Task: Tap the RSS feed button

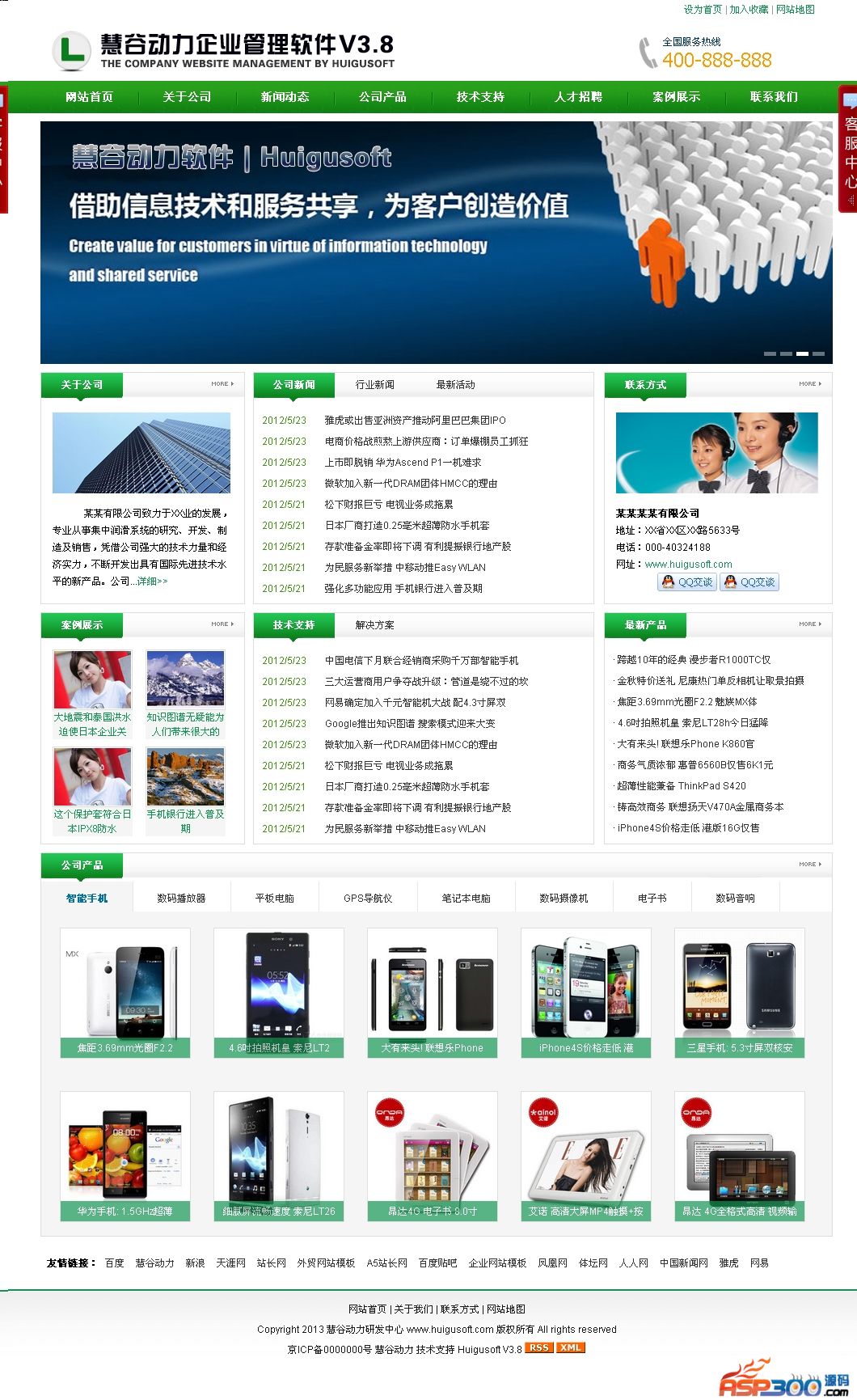Action: pos(538,1347)
